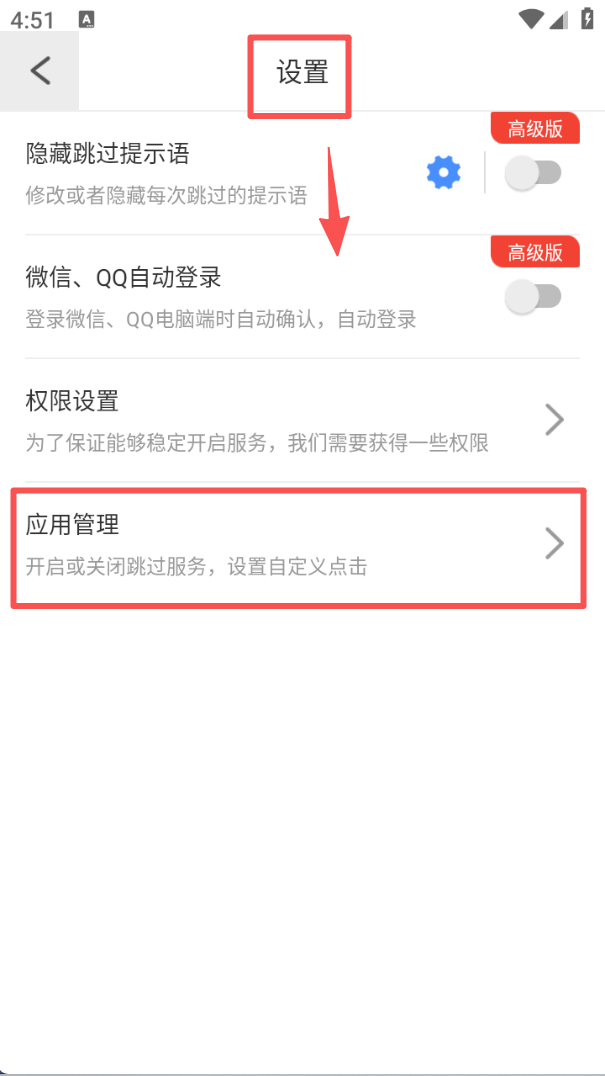The image size is (605, 1076).
Task: Open 权限设置 row
Action: [x=300, y=420]
